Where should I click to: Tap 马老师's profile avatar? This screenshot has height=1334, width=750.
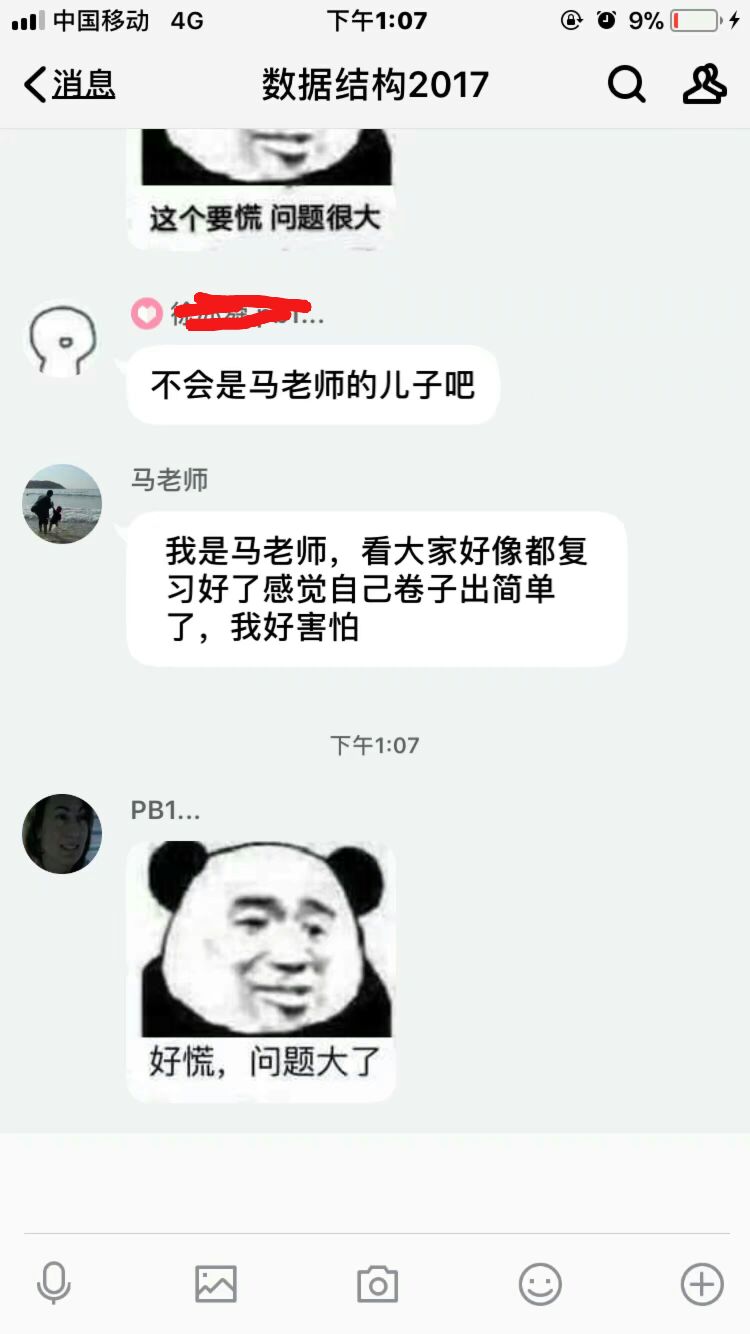(62, 504)
